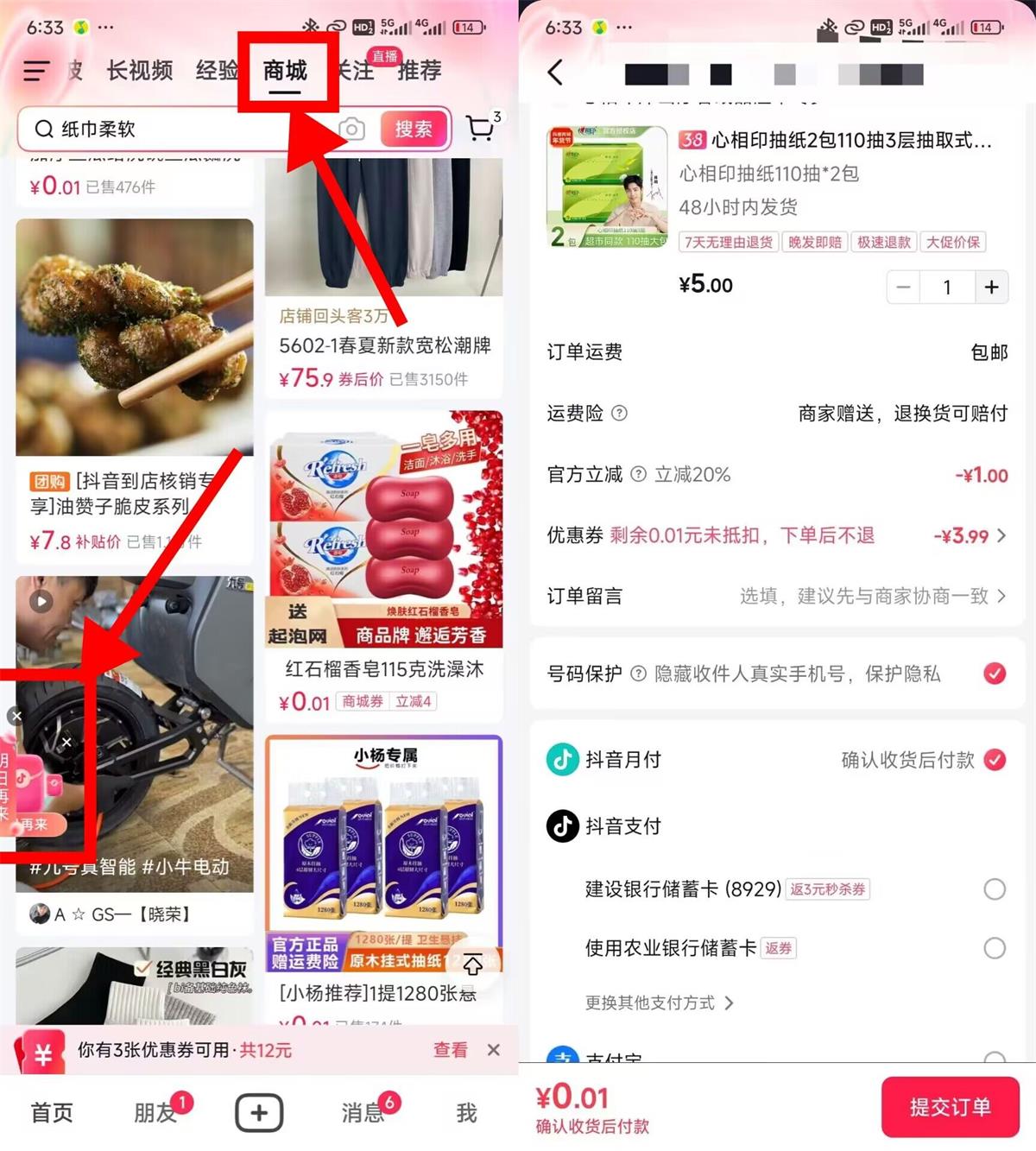Screen dimensions: 1036x1151
Task: Expand 更换其他支付方式 payment methods
Action: click(x=659, y=1002)
